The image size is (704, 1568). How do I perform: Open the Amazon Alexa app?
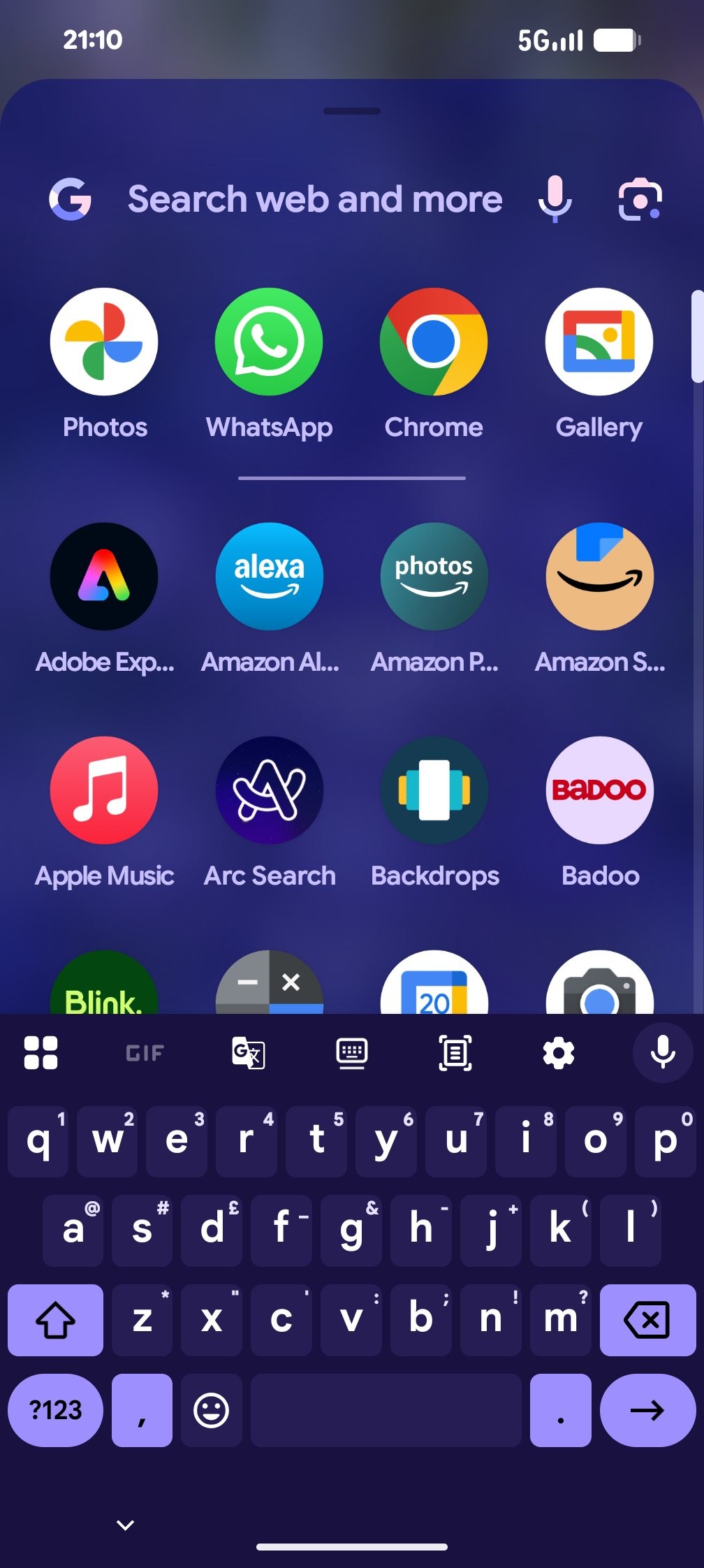269,576
